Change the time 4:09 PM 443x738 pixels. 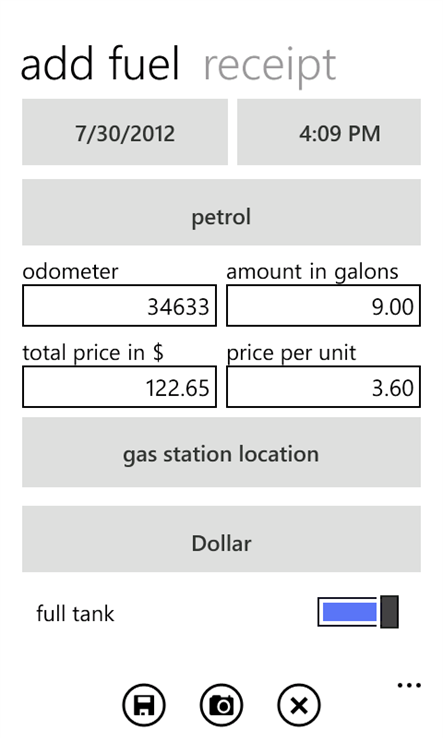[329, 132]
